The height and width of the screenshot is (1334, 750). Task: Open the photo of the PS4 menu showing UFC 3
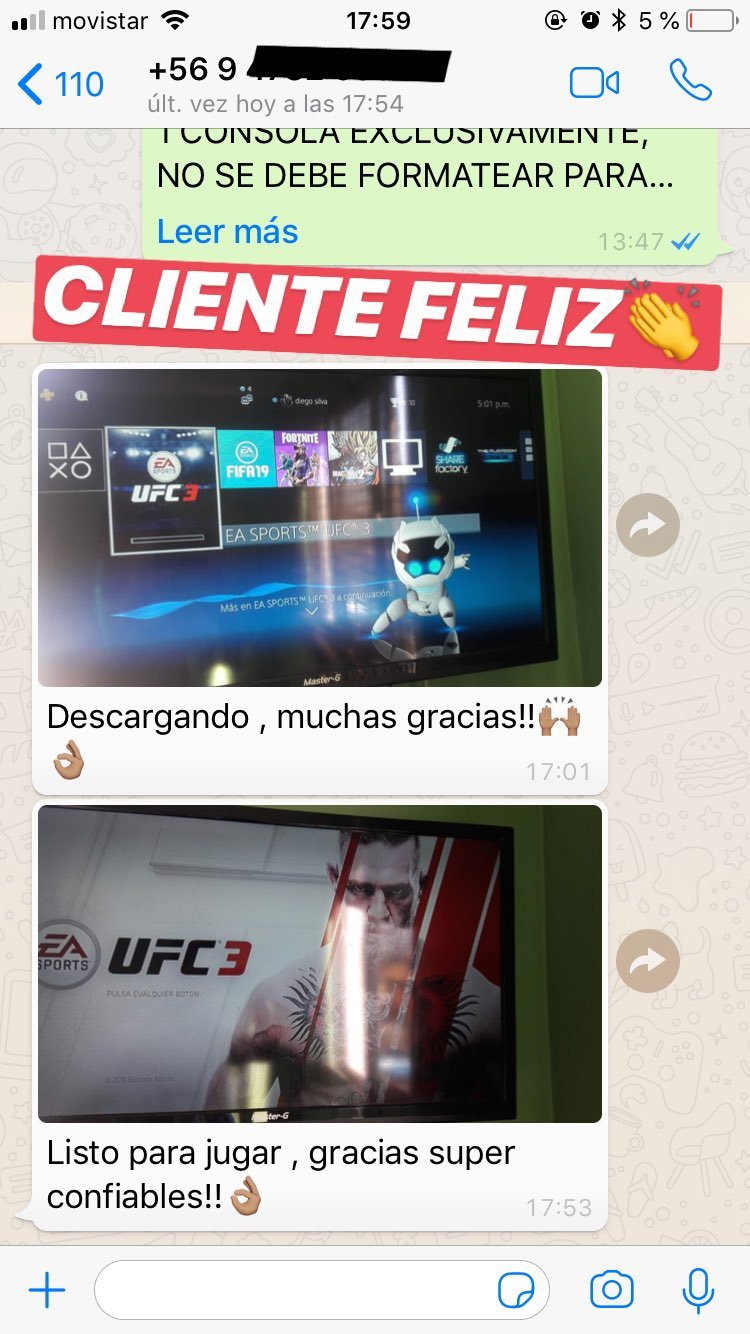coord(320,527)
